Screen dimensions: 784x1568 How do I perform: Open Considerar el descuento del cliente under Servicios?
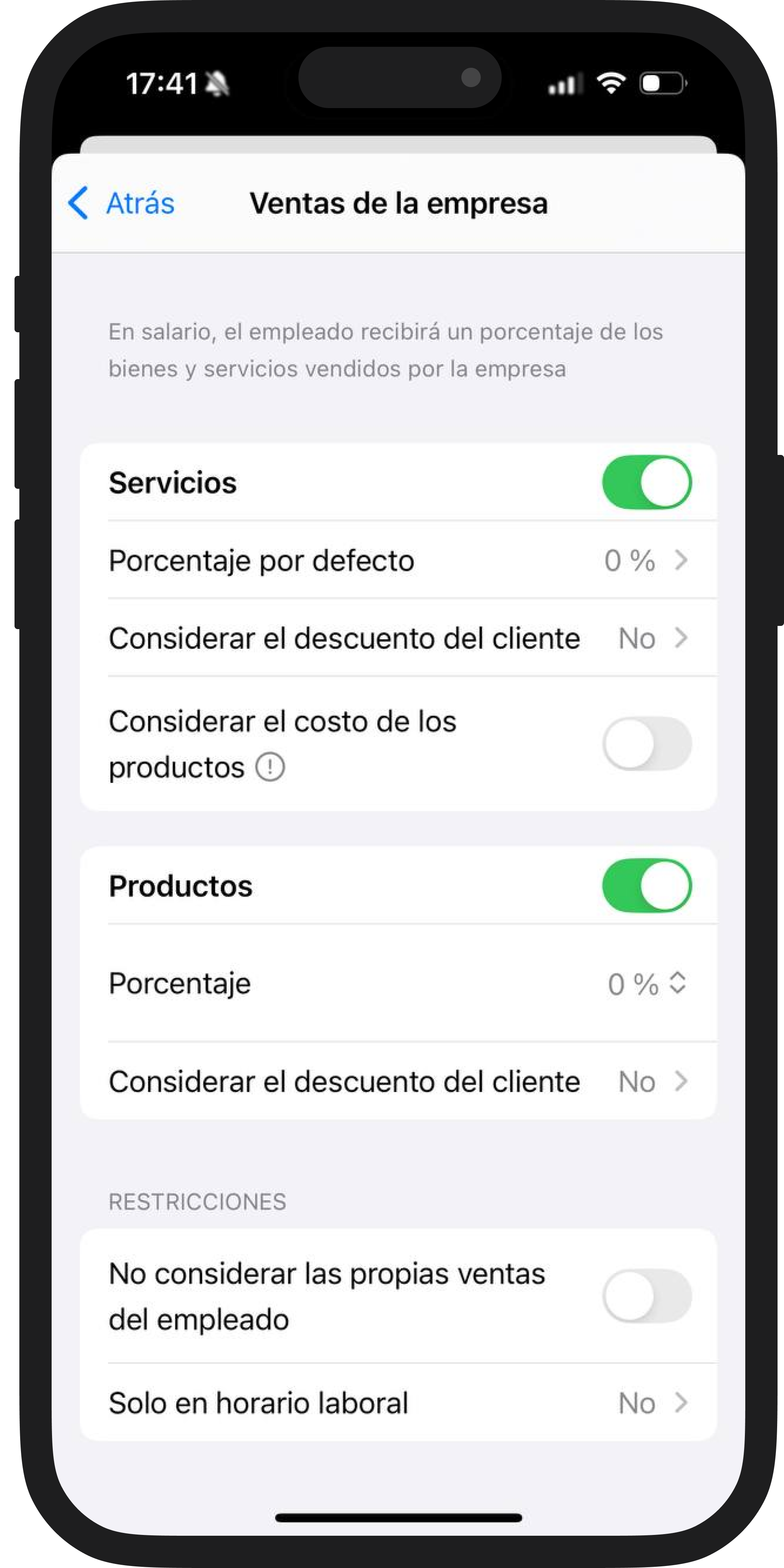398,638
